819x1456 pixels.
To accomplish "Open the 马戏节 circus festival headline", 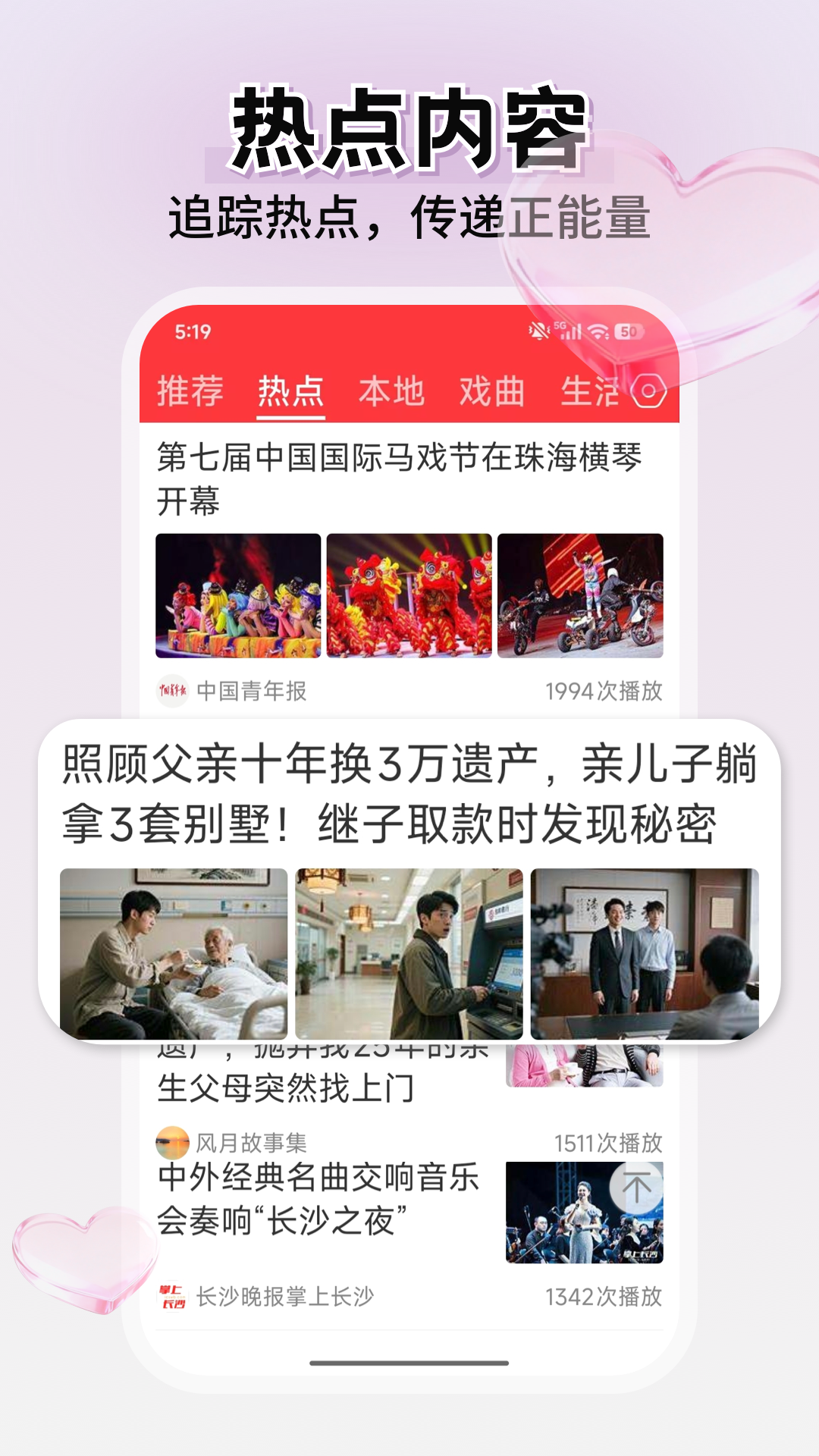I will click(x=402, y=474).
